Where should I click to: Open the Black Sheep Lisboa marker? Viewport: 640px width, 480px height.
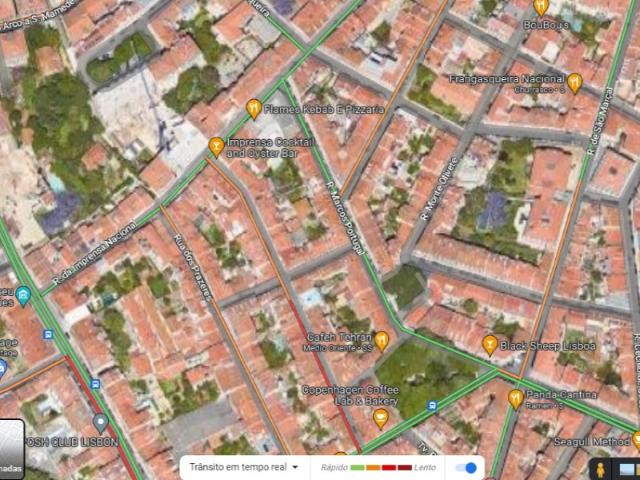coord(490,345)
